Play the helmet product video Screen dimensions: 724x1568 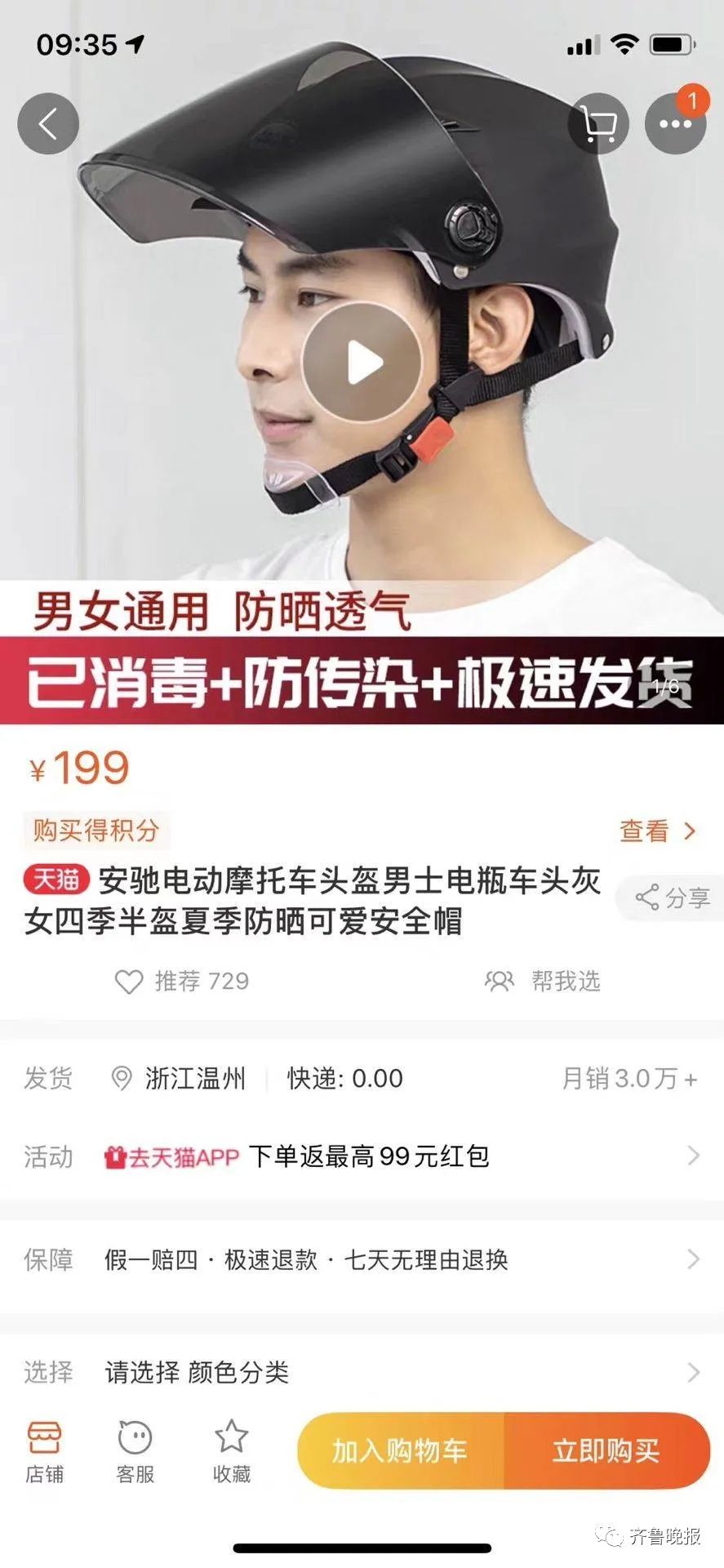(x=362, y=363)
